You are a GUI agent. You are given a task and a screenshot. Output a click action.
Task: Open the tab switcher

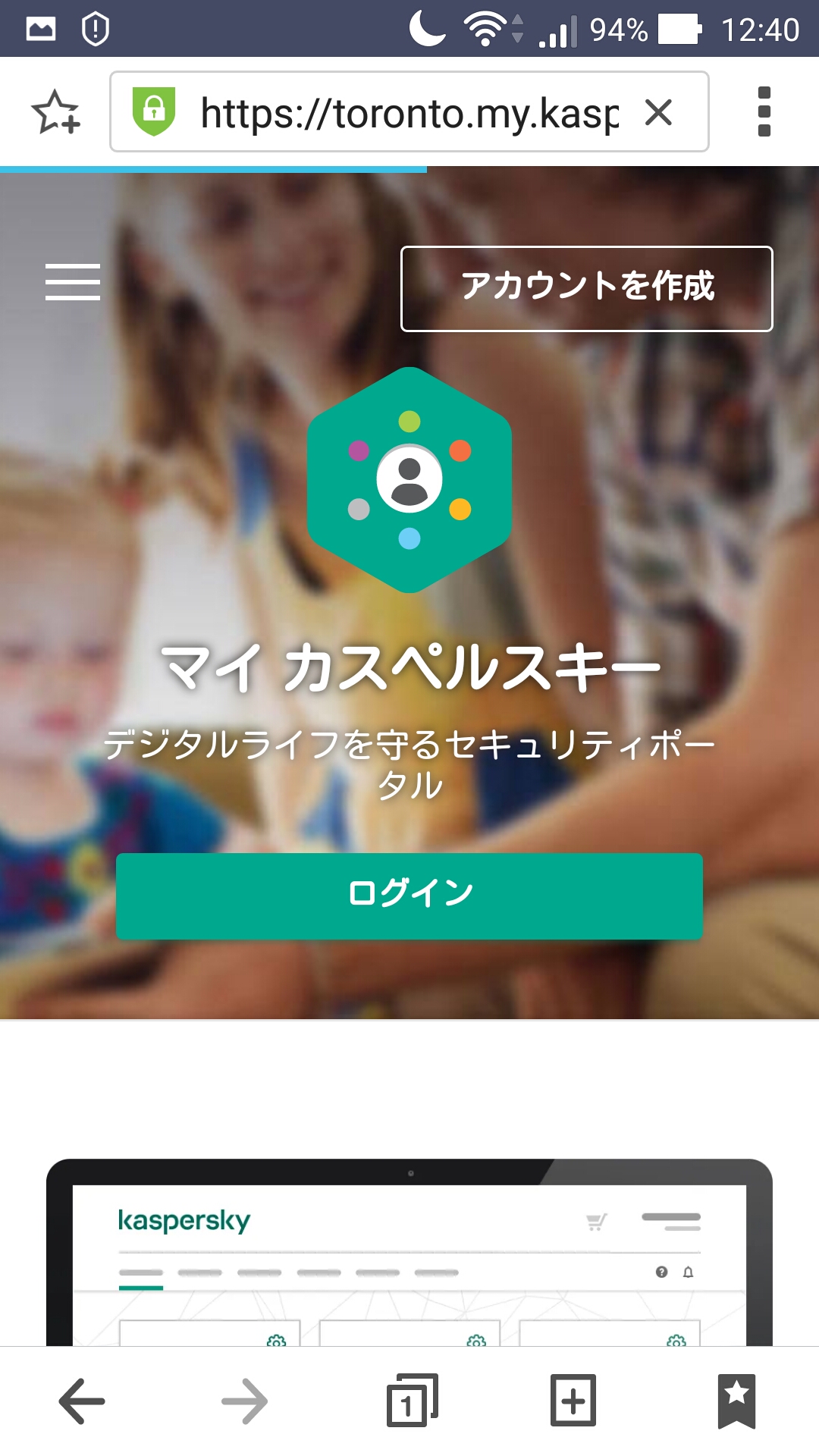[x=411, y=1401]
